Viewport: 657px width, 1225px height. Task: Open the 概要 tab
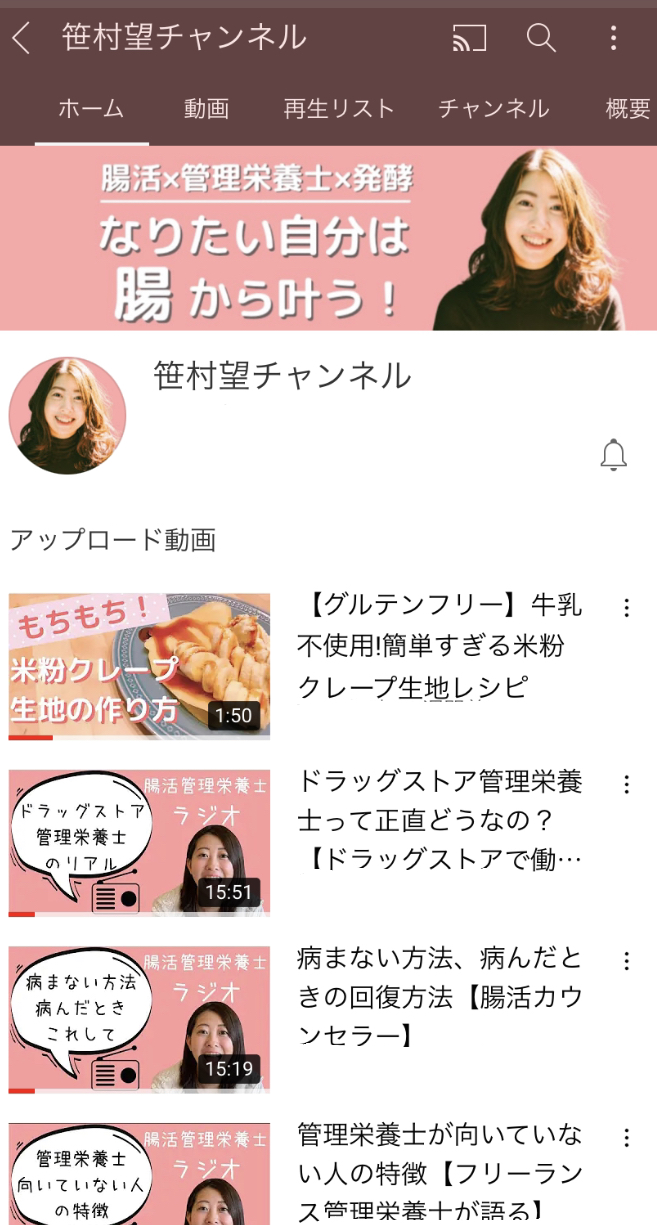pos(628,109)
